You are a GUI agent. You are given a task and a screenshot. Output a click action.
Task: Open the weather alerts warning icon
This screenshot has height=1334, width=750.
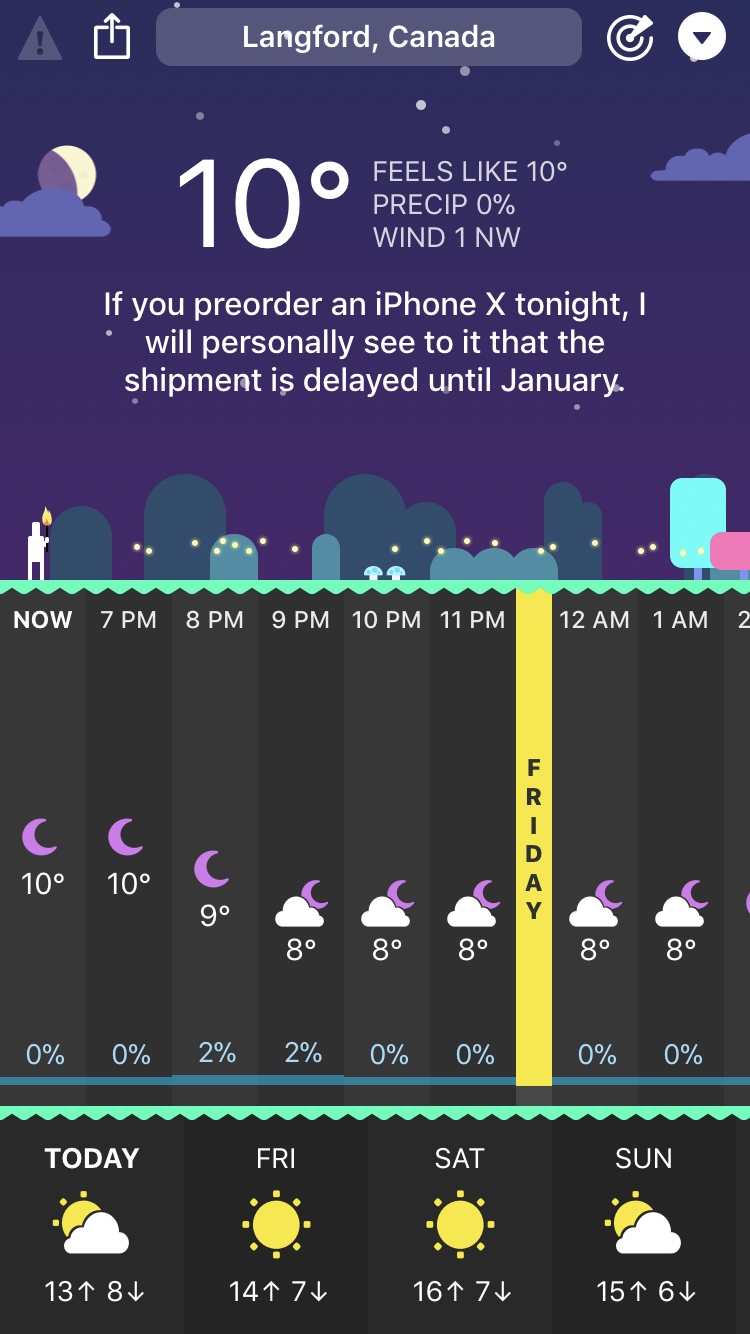click(40, 39)
